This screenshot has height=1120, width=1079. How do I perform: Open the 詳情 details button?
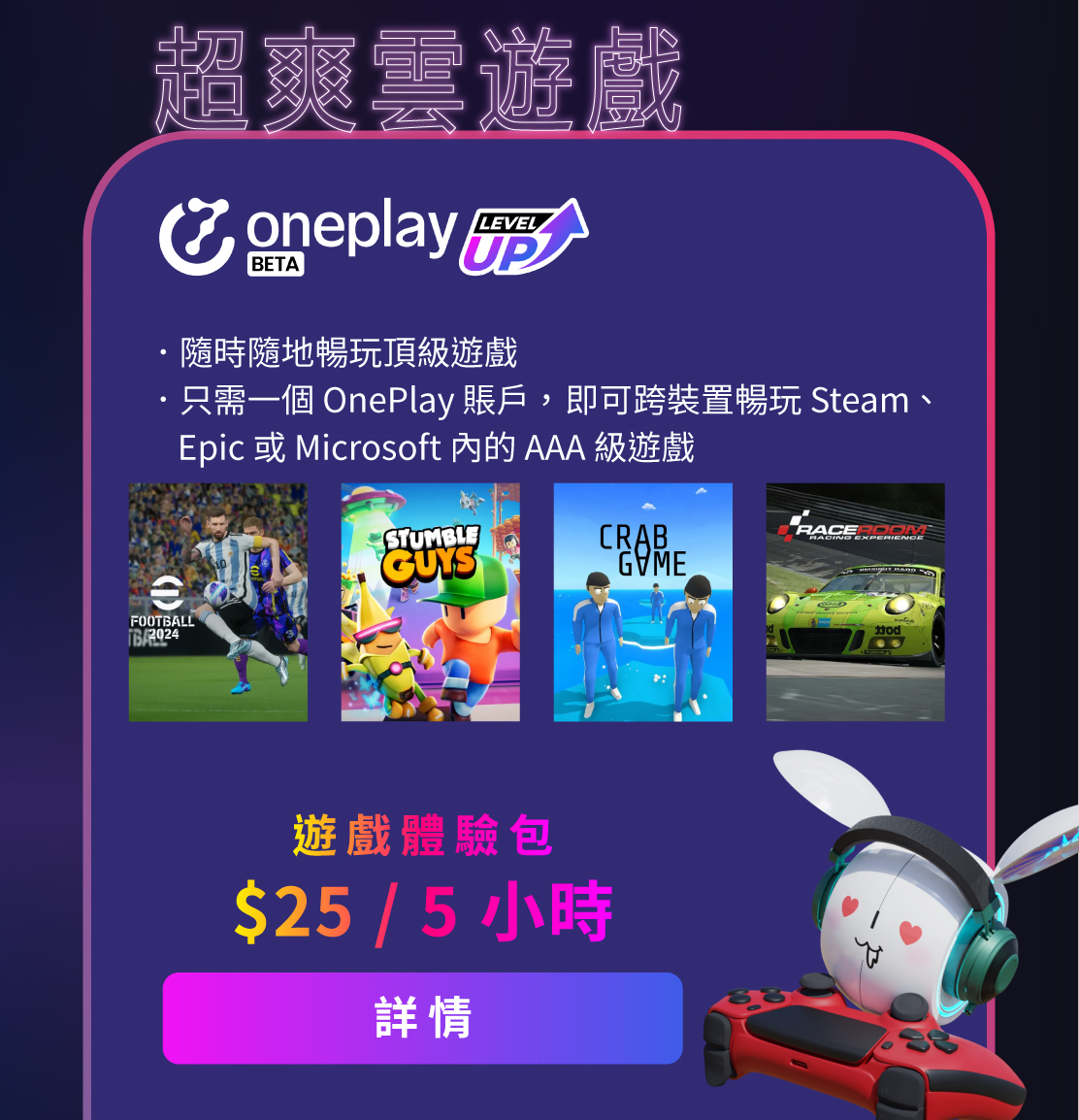coord(422,1018)
